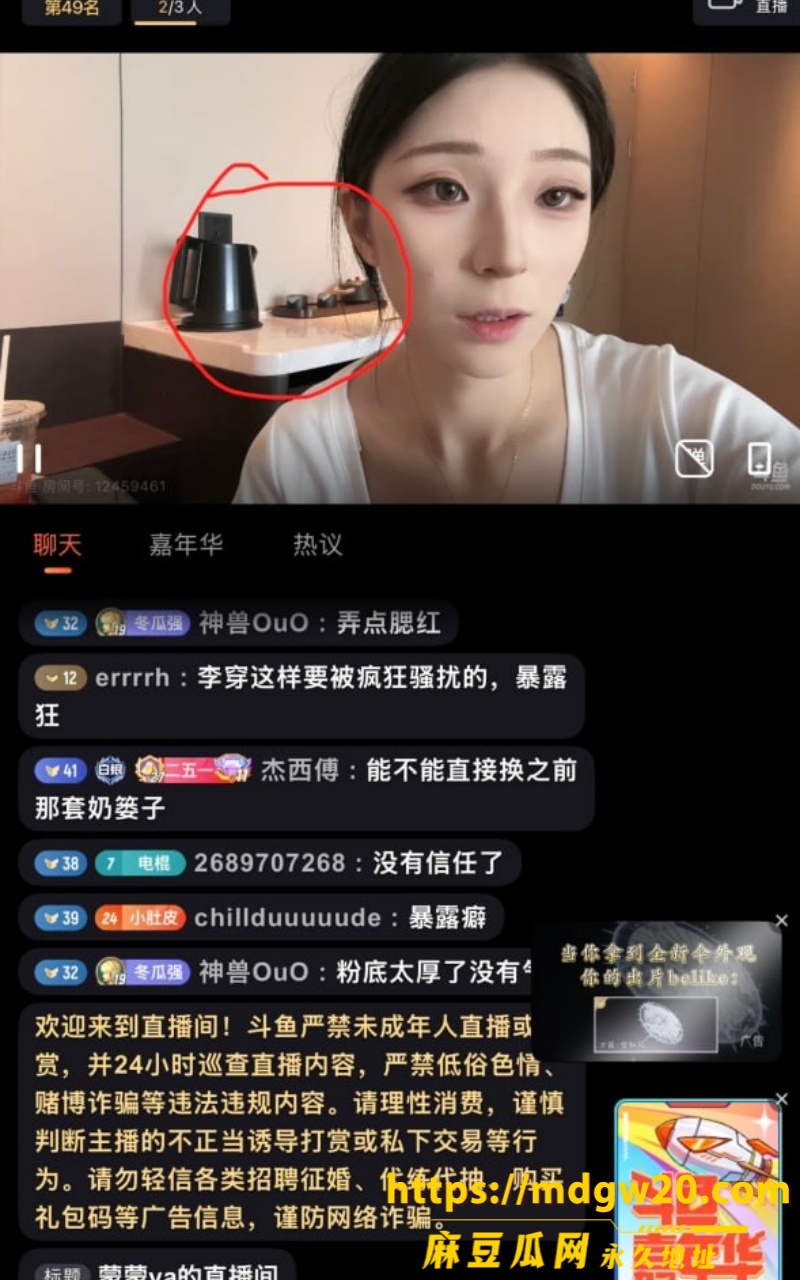This screenshot has width=800, height=1280.
Task: Switch to the 热议 tab
Action: [x=318, y=545]
